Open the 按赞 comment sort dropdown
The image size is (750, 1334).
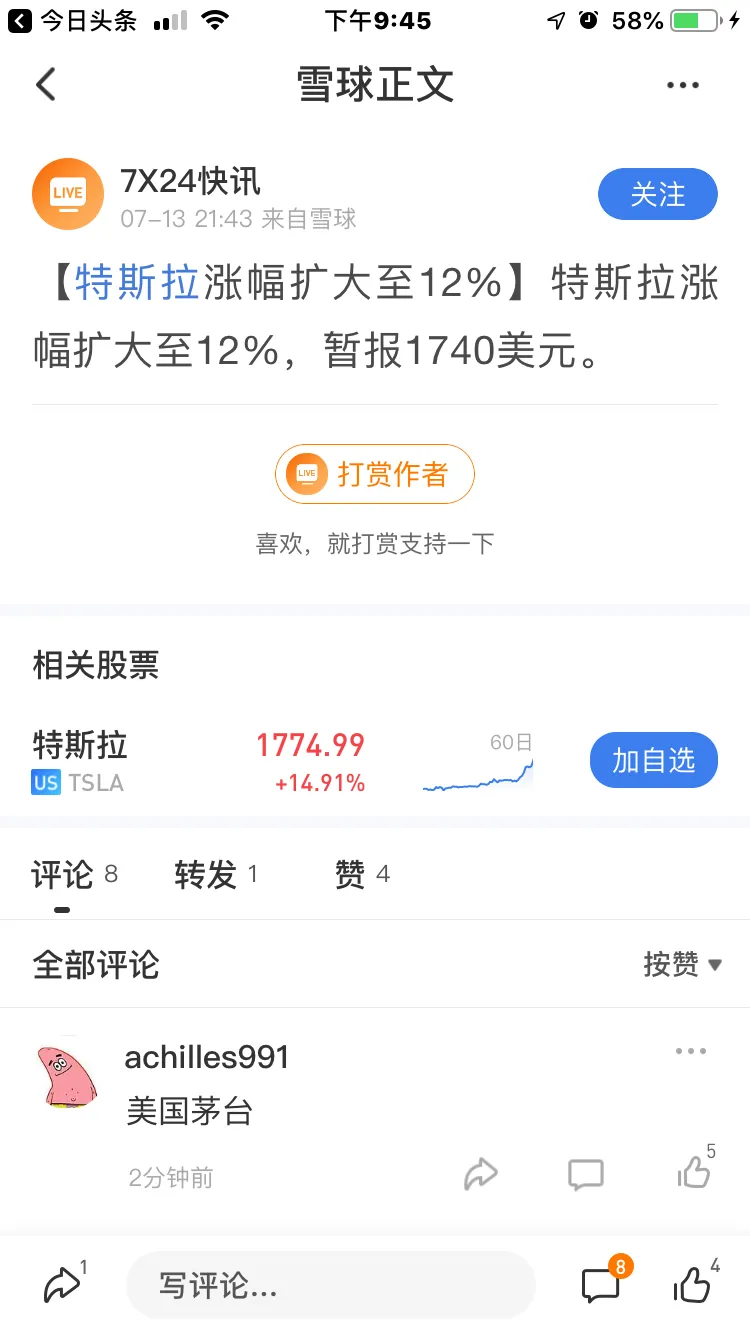(x=683, y=964)
